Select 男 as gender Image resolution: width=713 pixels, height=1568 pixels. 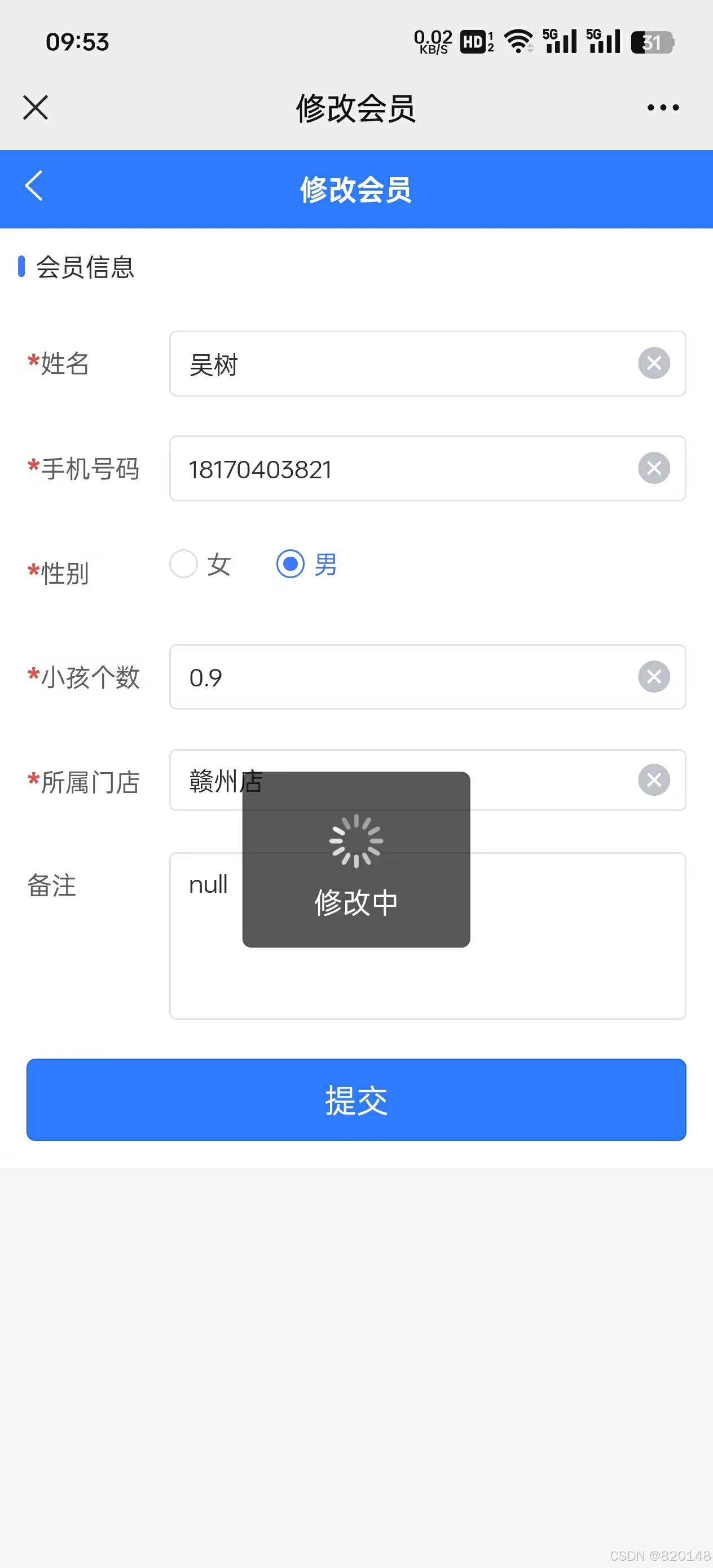pyautogui.click(x=307, y=564)
